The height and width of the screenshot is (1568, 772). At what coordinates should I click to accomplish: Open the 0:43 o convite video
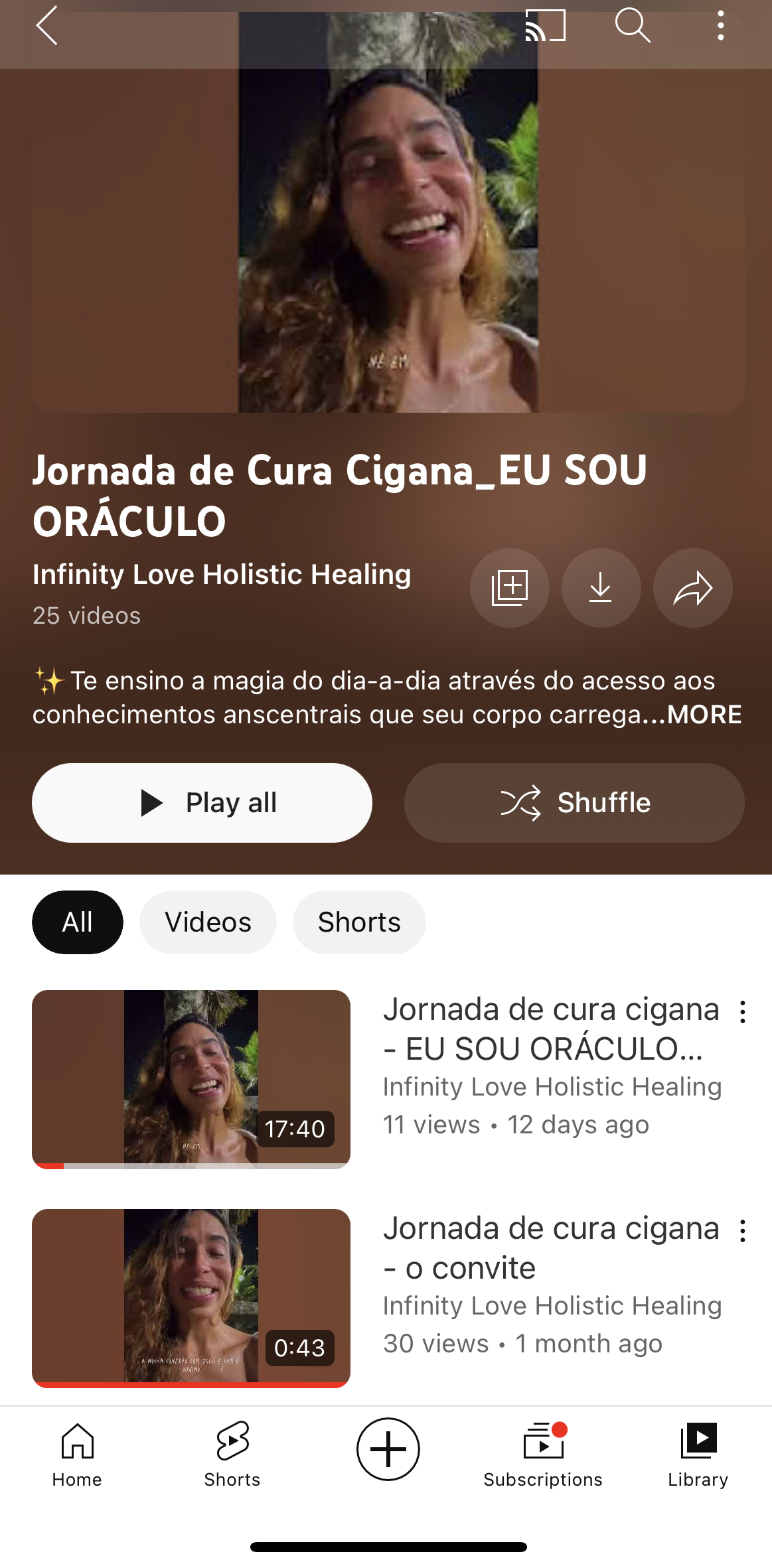[x=191, y=1298]
